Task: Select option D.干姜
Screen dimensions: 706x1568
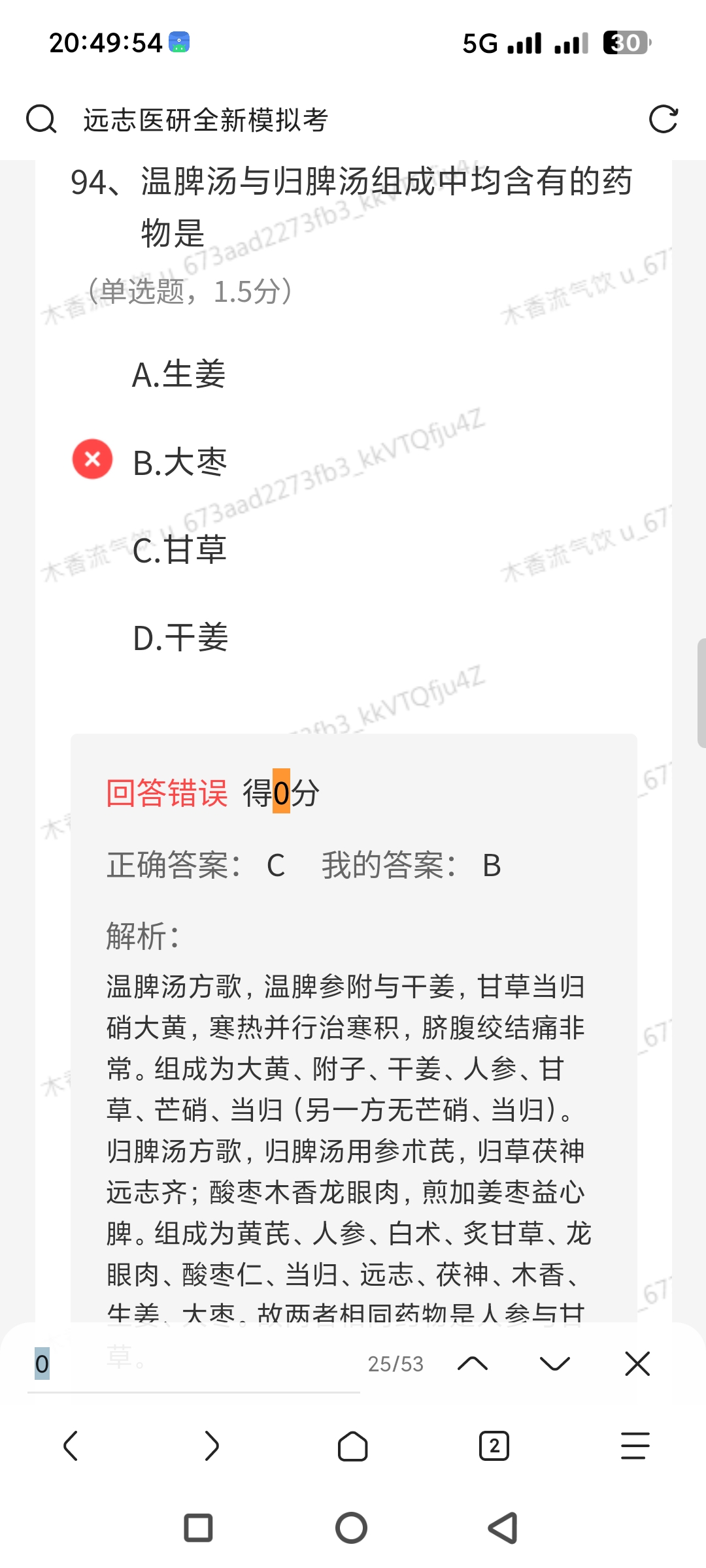Action: [x=180, y=638]
